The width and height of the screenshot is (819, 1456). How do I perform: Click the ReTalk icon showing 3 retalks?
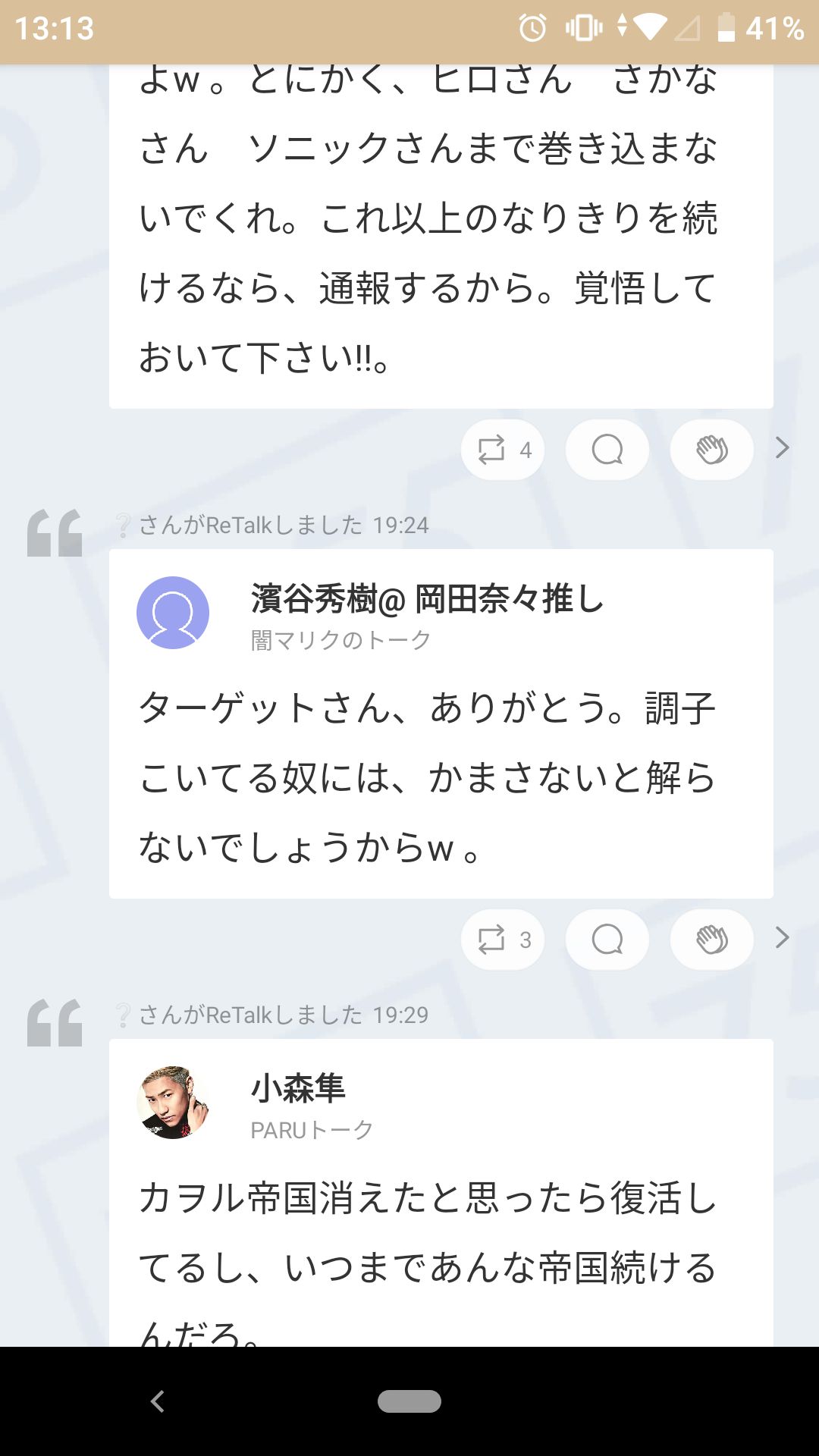[501, 939]
